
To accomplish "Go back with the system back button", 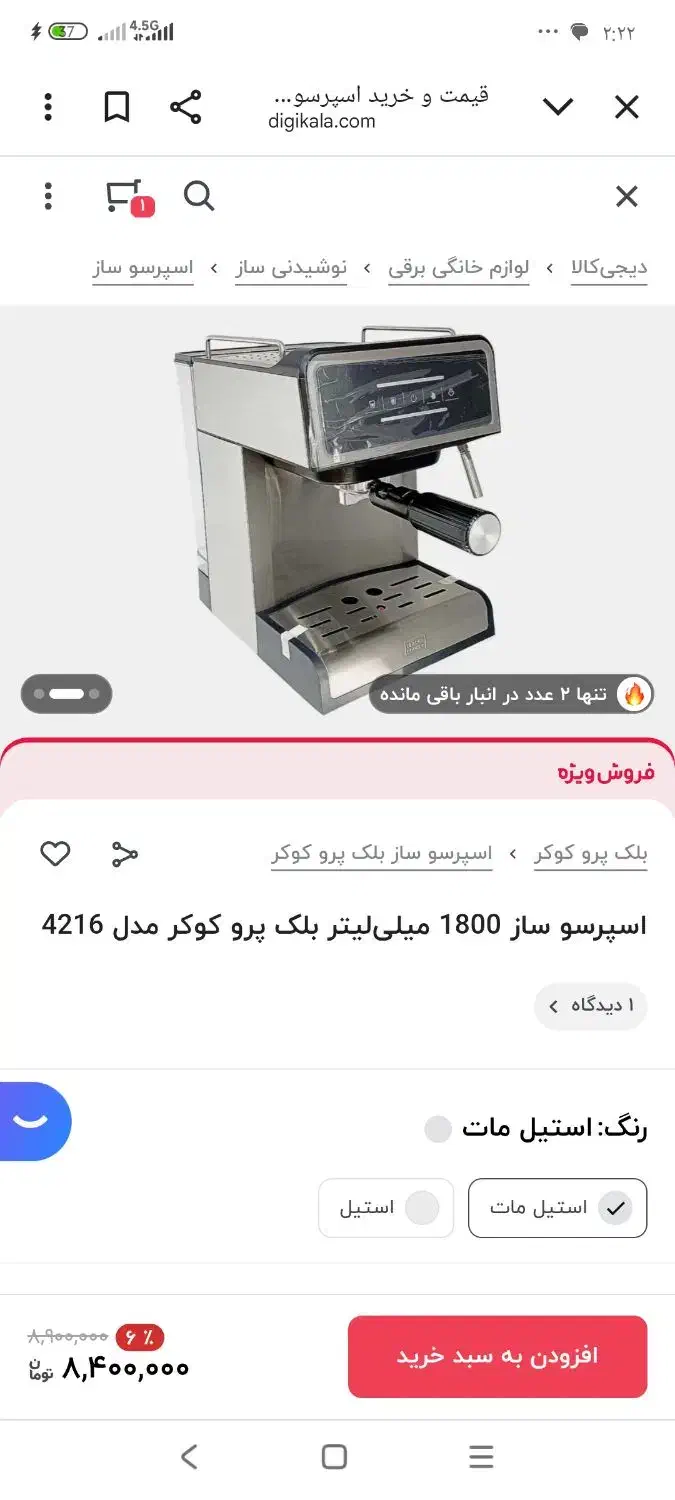I will pyautogui.click(x=189, y=1457).
